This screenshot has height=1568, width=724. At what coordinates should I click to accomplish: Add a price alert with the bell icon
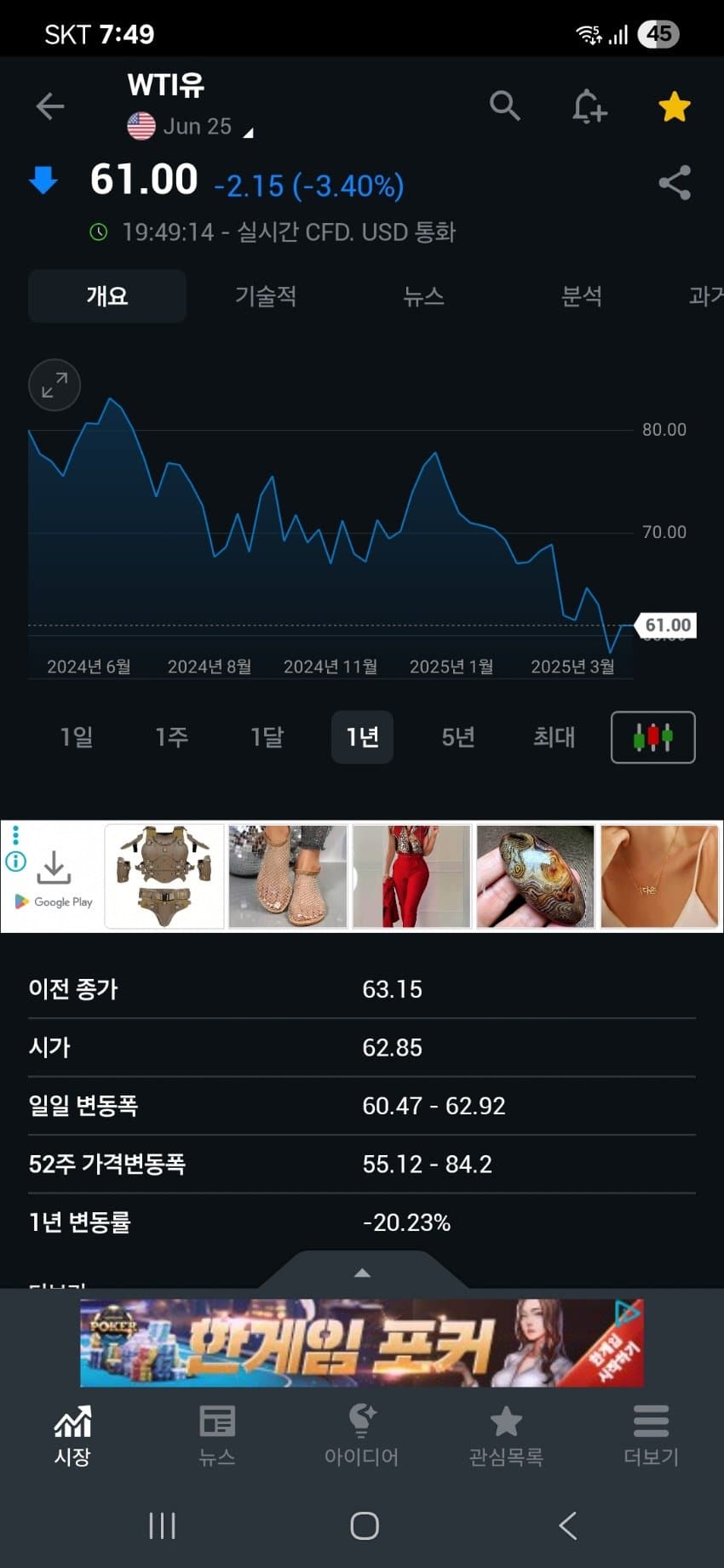coord(589,107)
